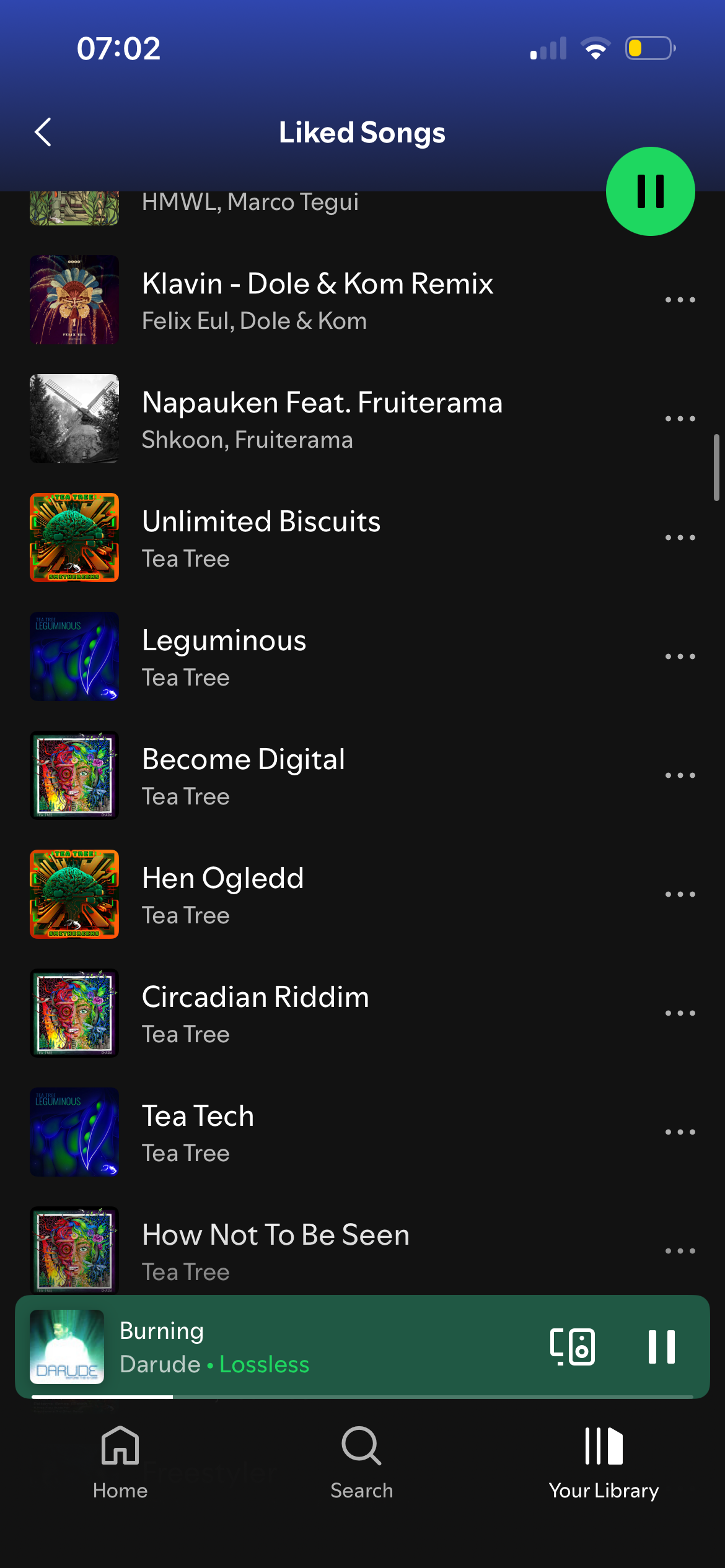
Task: Open the connect to device picker
Action: [572, 1347]
